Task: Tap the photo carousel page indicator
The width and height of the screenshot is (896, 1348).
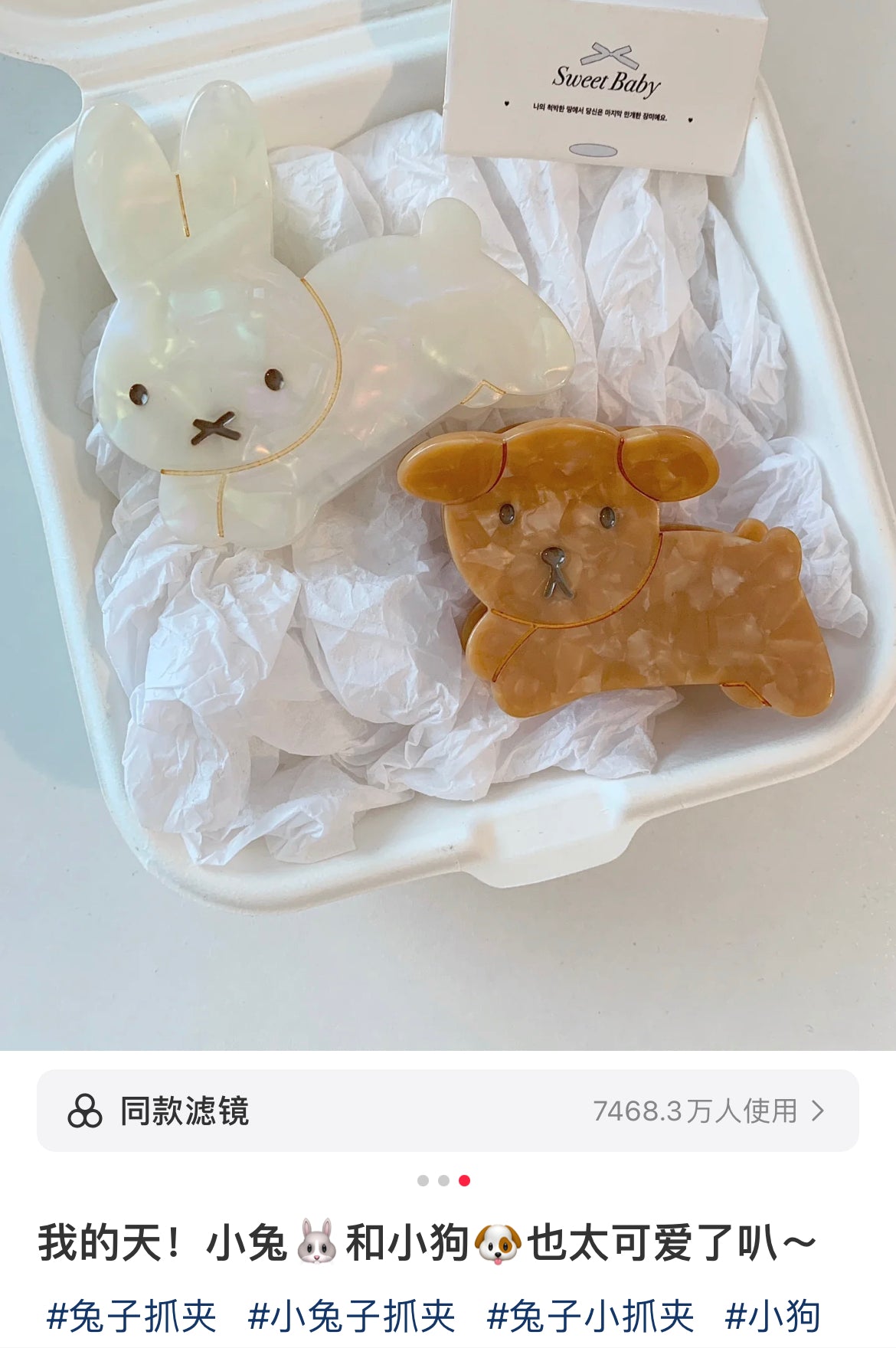Action: coord(443,1180)
